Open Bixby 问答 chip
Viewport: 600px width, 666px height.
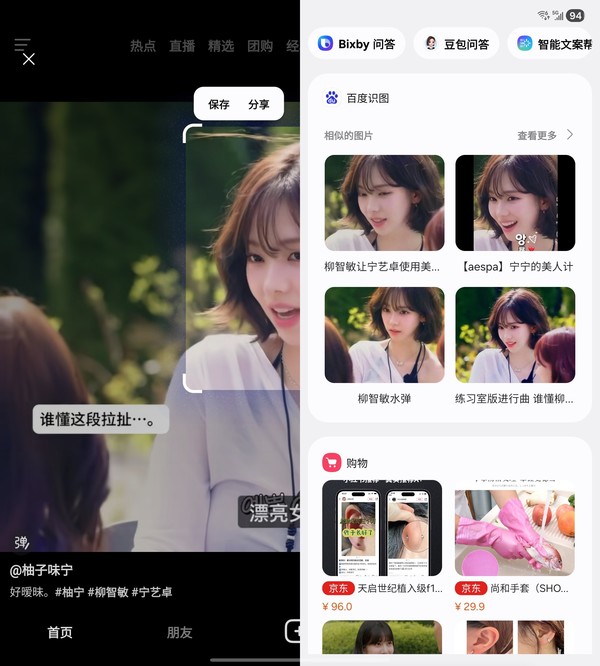(x=356, y=44)
